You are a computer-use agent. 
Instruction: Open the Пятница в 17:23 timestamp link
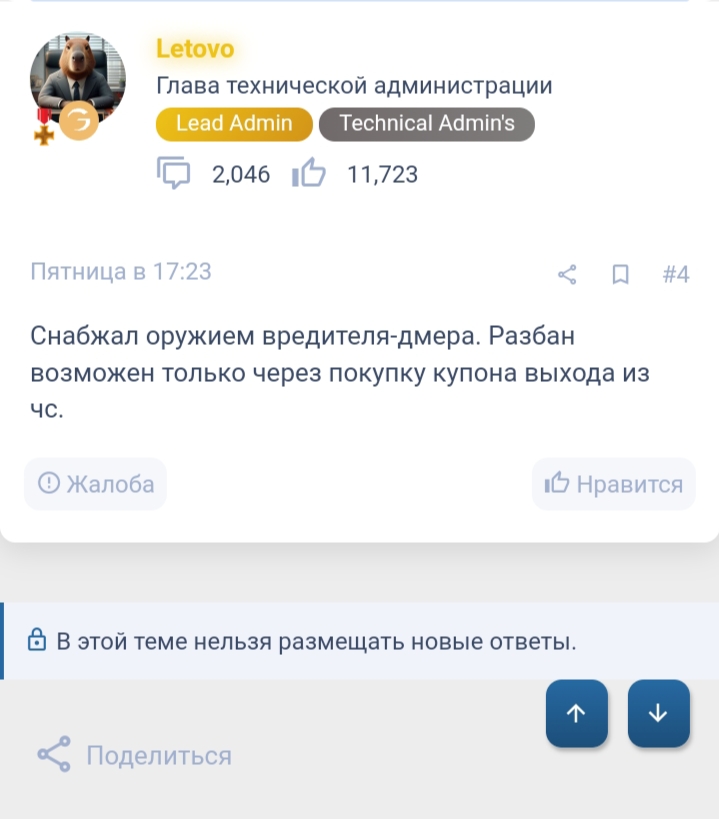click(121, 271)
